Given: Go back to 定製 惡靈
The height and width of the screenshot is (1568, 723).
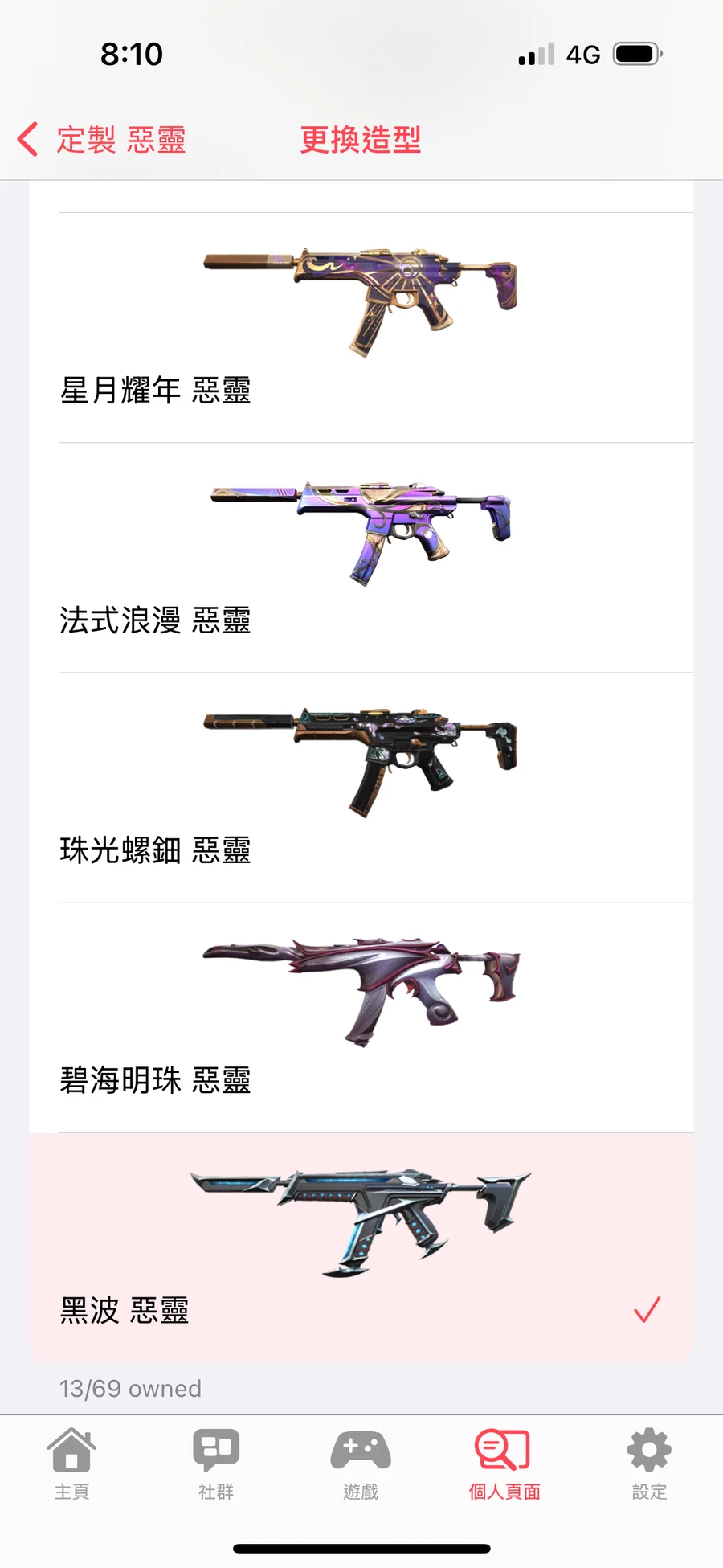Looking at the screenshot, I should (103, 140).
